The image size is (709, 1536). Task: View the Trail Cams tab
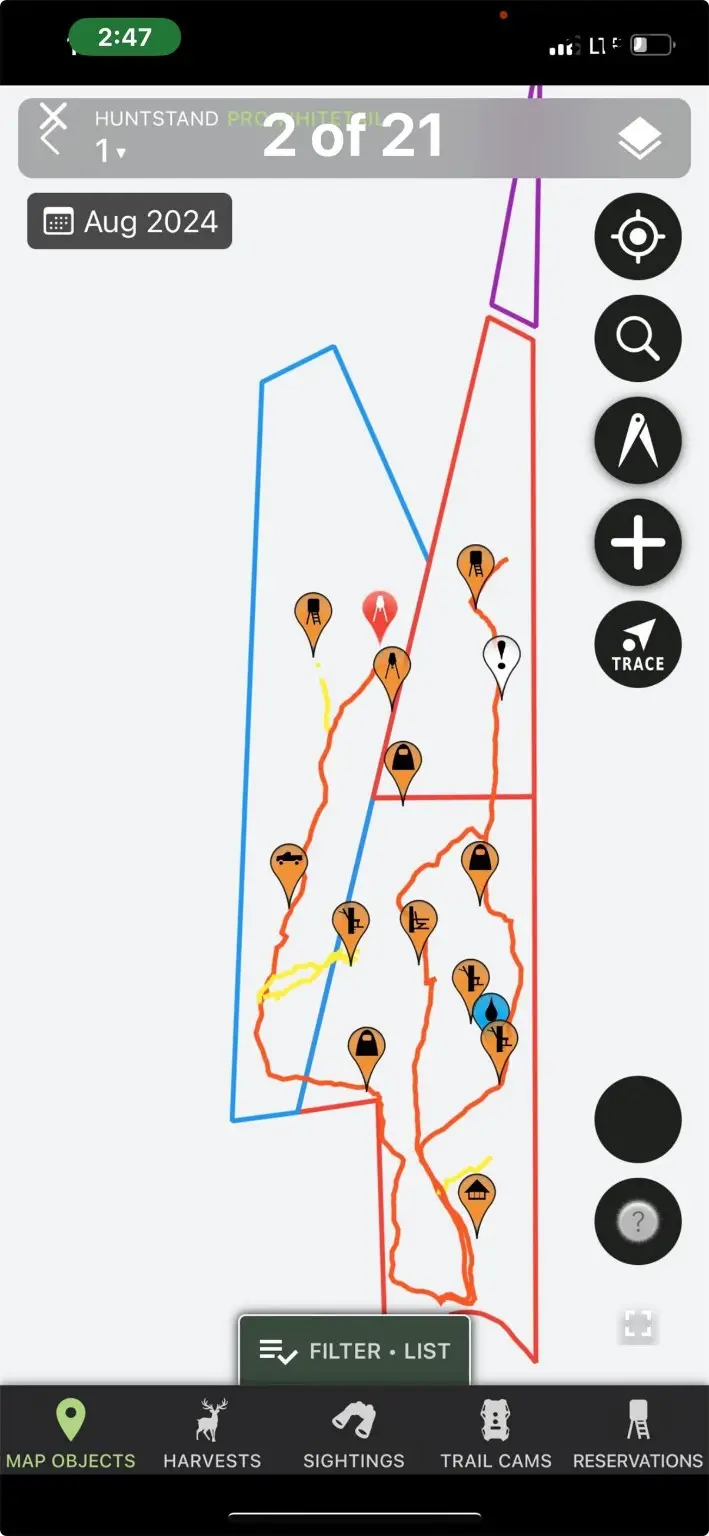(496, 1434)
